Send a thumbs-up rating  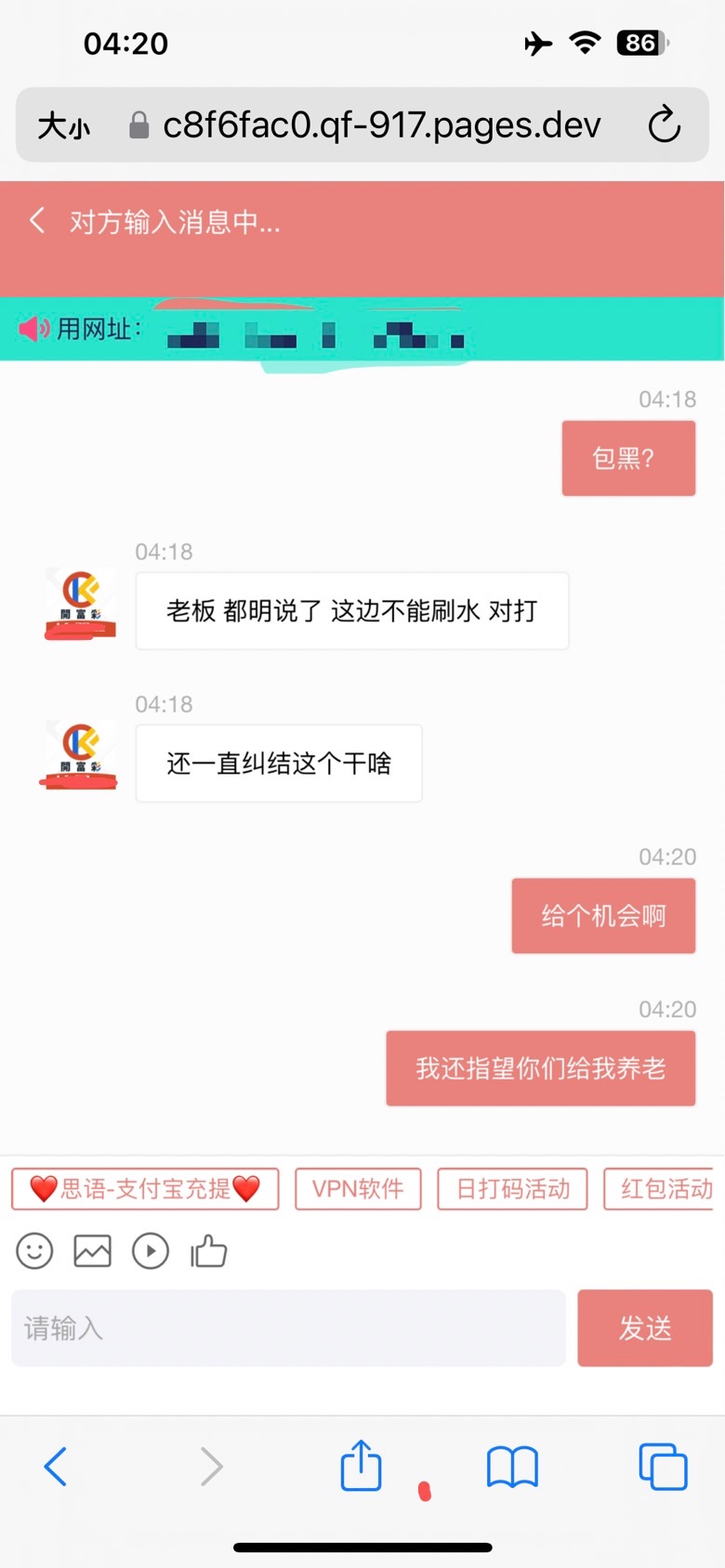(x=209, y=1251)
